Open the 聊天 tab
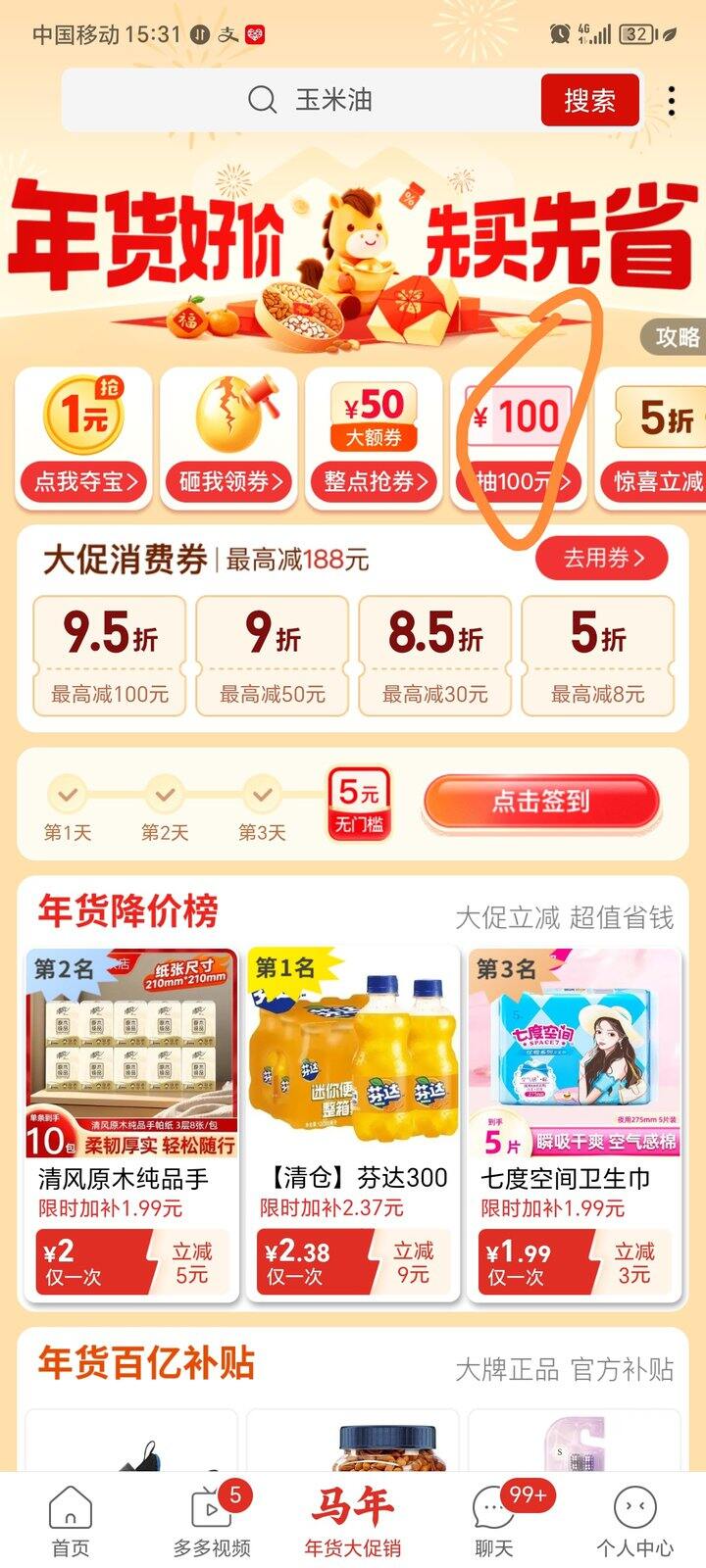 coord(494,1521)
